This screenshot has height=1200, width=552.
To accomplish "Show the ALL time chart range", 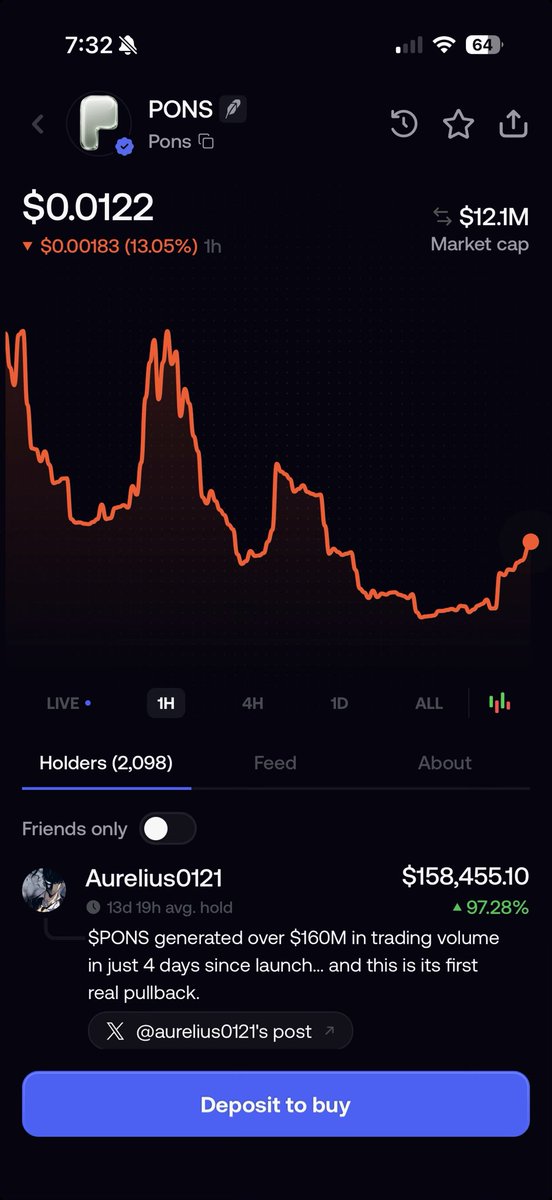I will tap(429, 703).
